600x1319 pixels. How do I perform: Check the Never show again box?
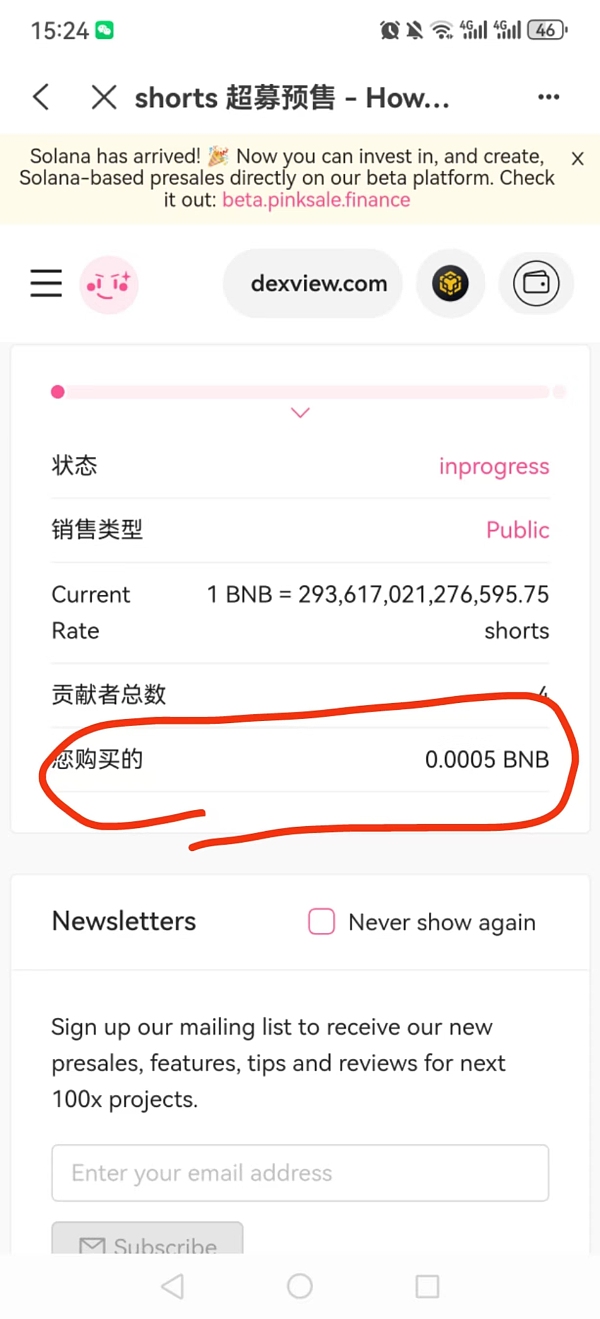(321, 921)
